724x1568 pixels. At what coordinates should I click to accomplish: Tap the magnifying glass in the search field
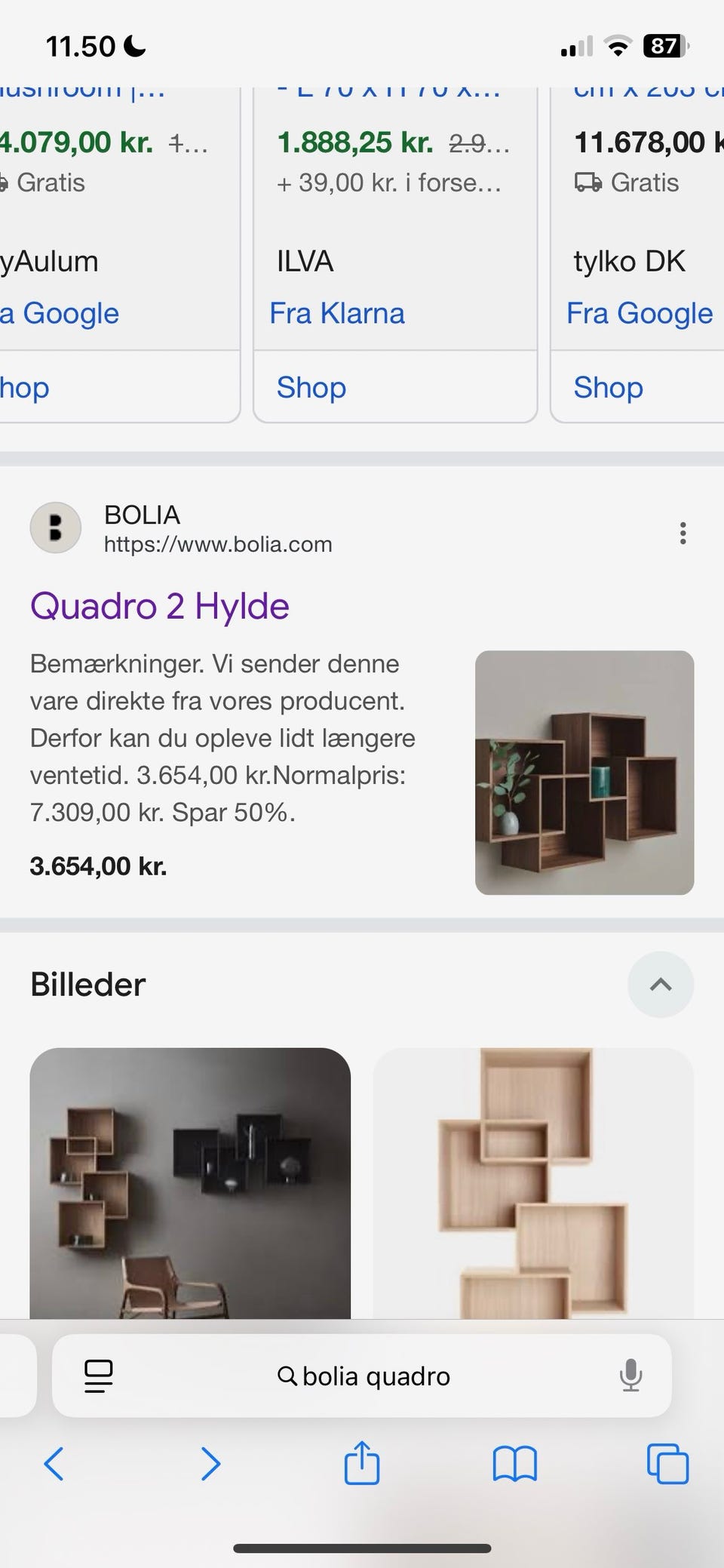287,1376
